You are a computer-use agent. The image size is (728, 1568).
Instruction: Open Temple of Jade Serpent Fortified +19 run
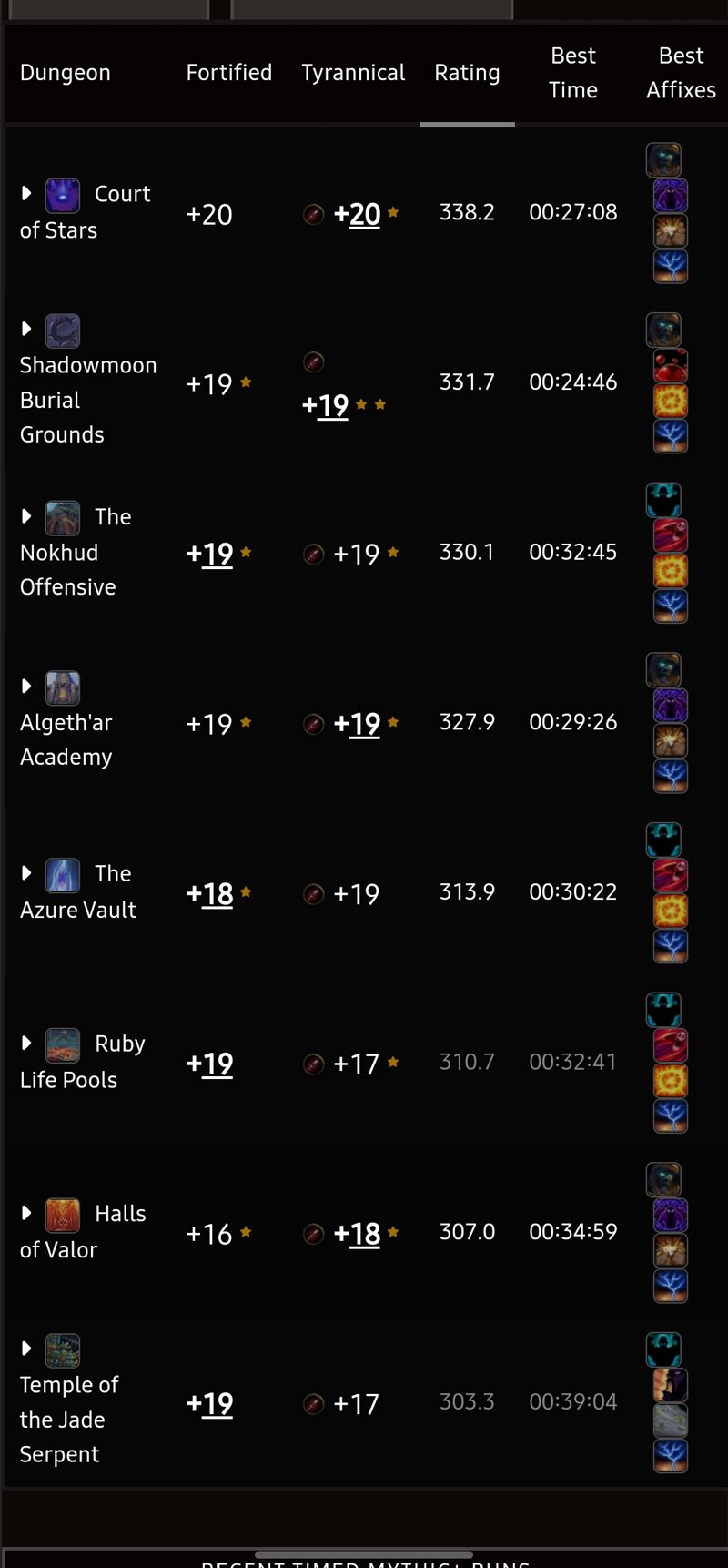(x=210, y=1404)
